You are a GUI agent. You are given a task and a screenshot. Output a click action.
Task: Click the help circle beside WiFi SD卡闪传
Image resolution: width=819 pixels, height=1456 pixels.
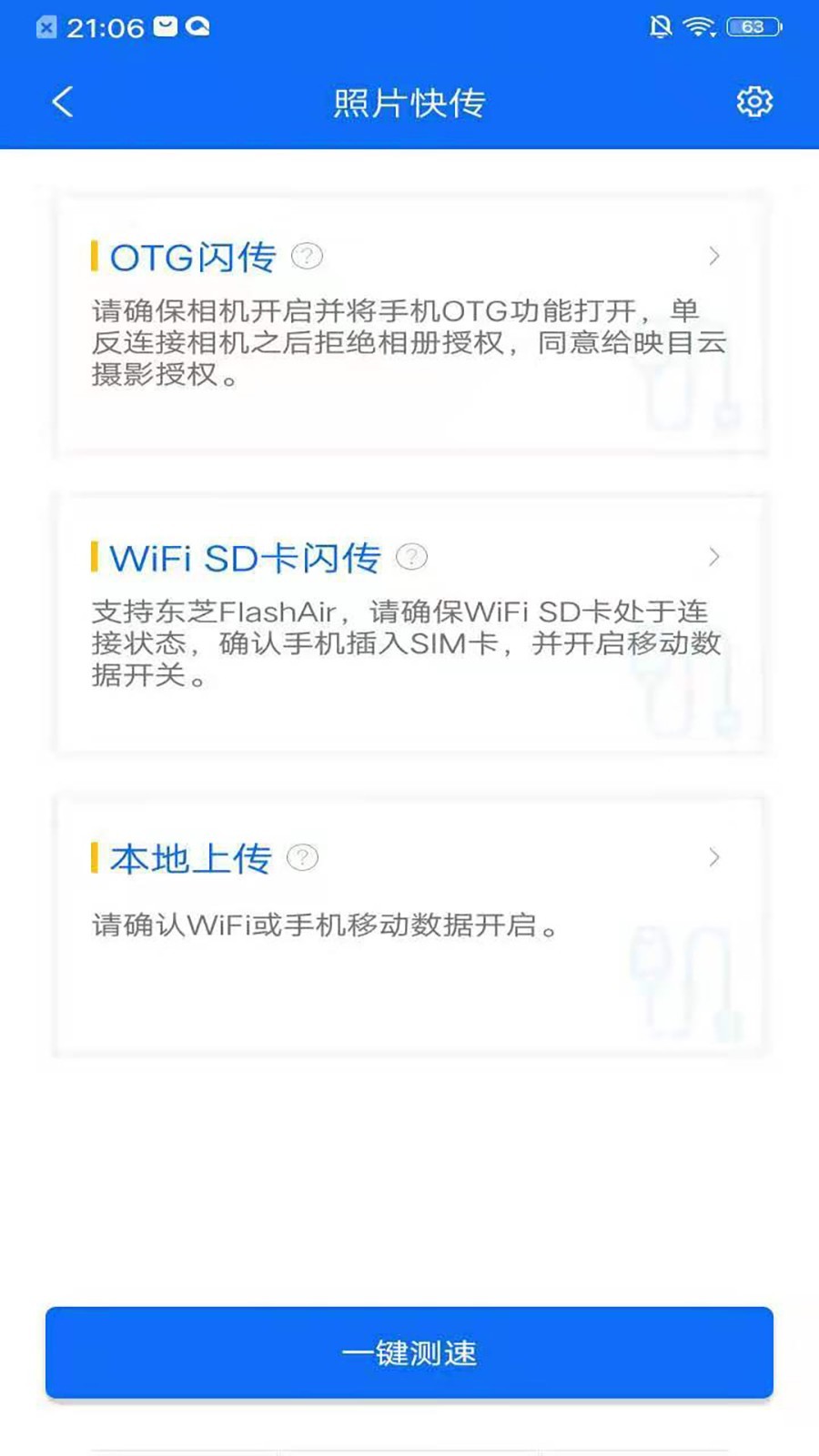412,556
